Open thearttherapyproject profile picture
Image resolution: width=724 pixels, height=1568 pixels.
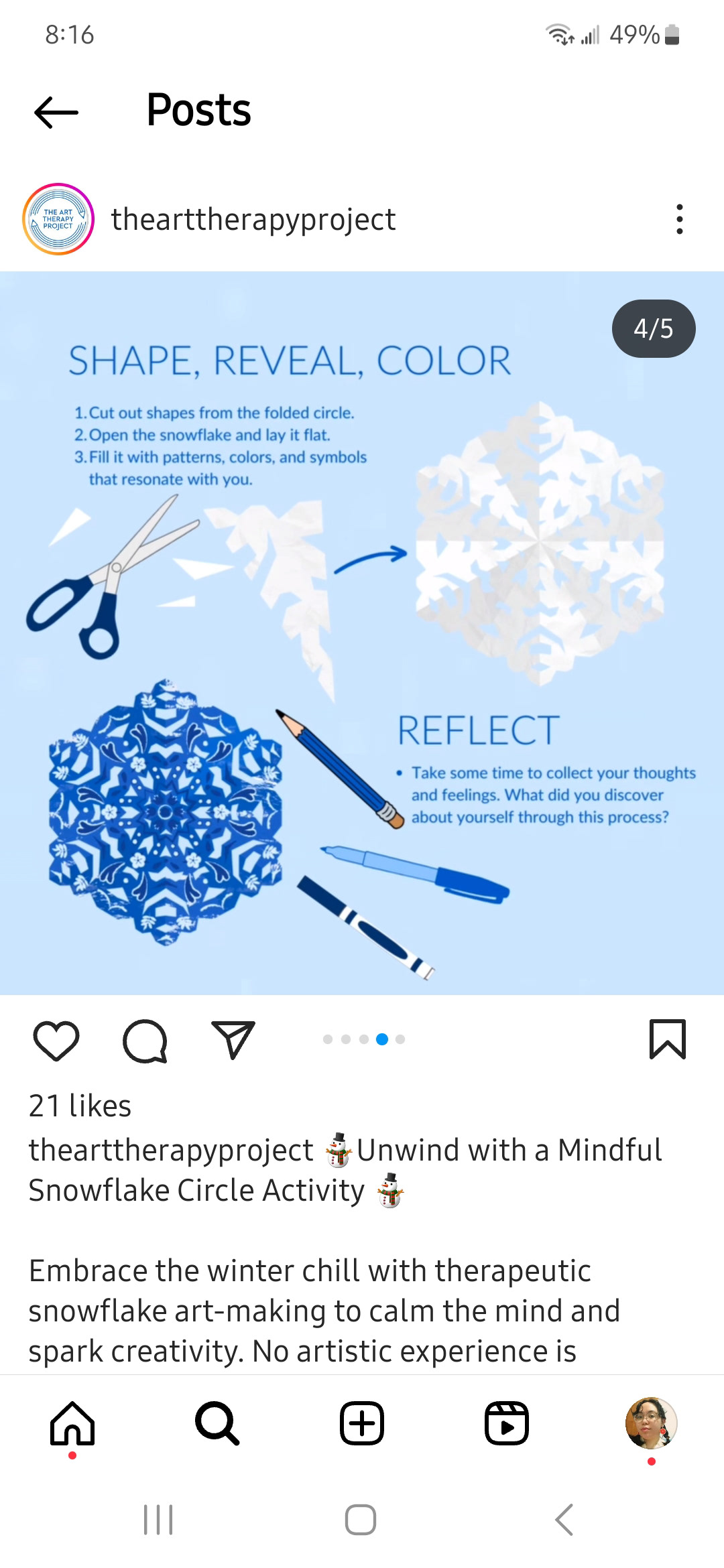tap(58, 219)
